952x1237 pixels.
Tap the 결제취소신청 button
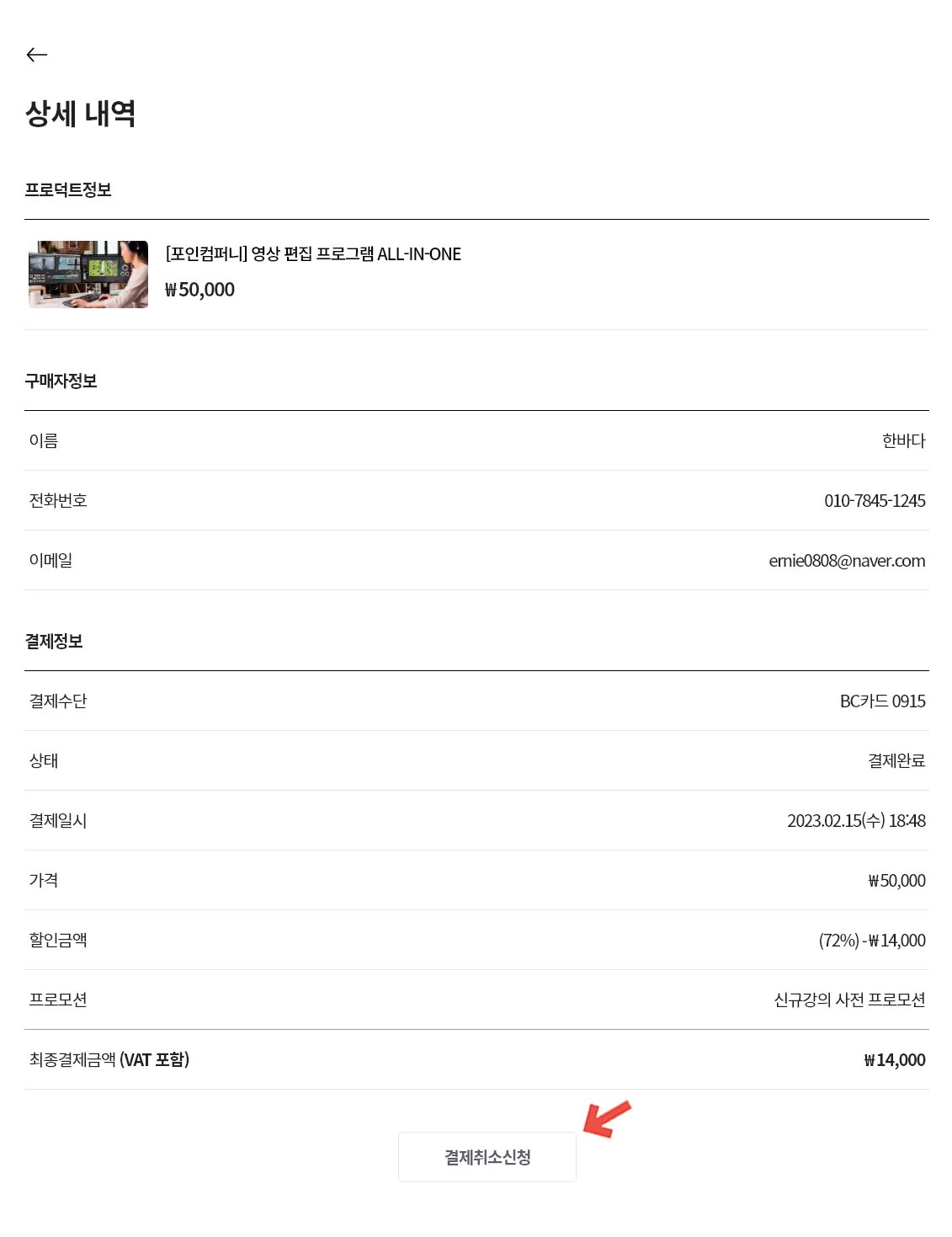[x=487, y=1157]
